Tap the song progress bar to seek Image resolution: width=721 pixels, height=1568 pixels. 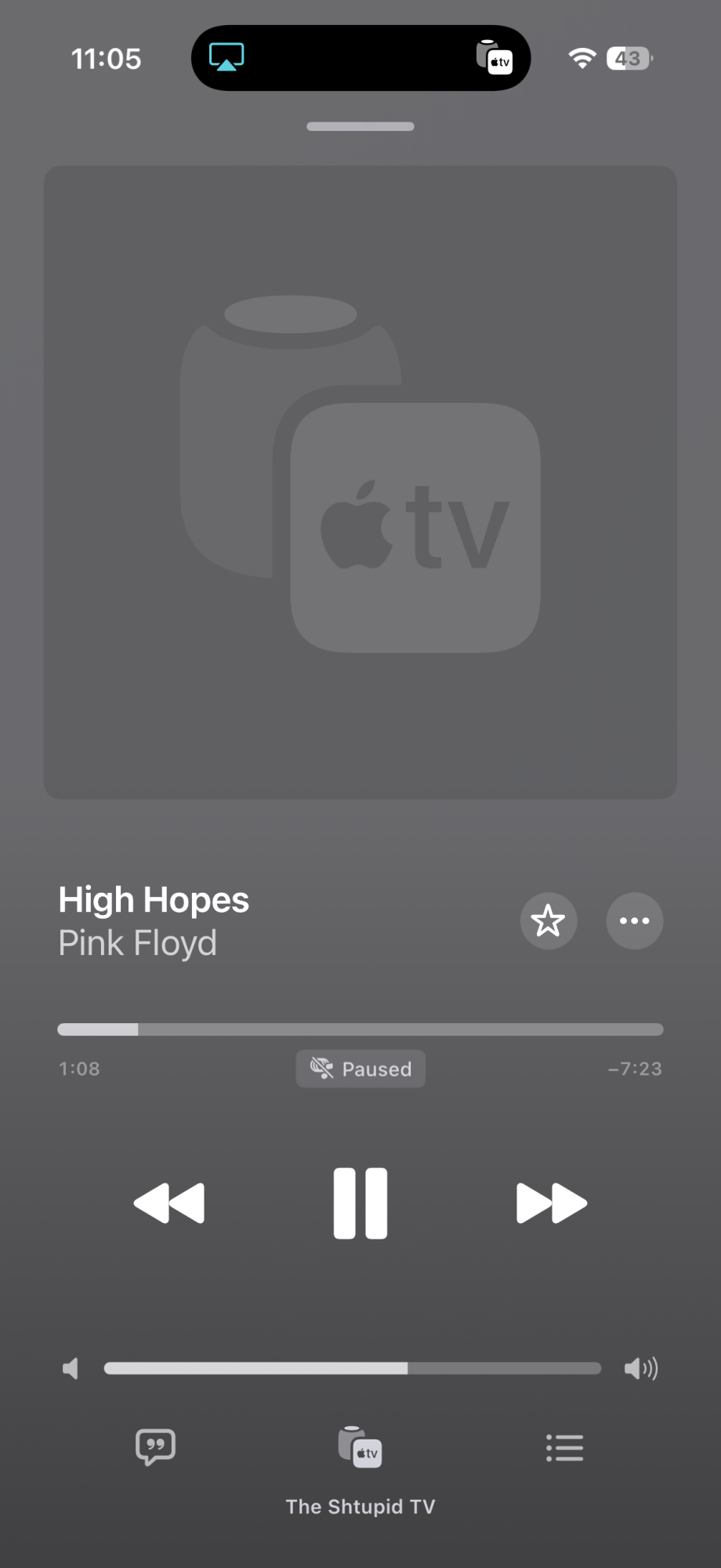click(x=360, y=1029)
